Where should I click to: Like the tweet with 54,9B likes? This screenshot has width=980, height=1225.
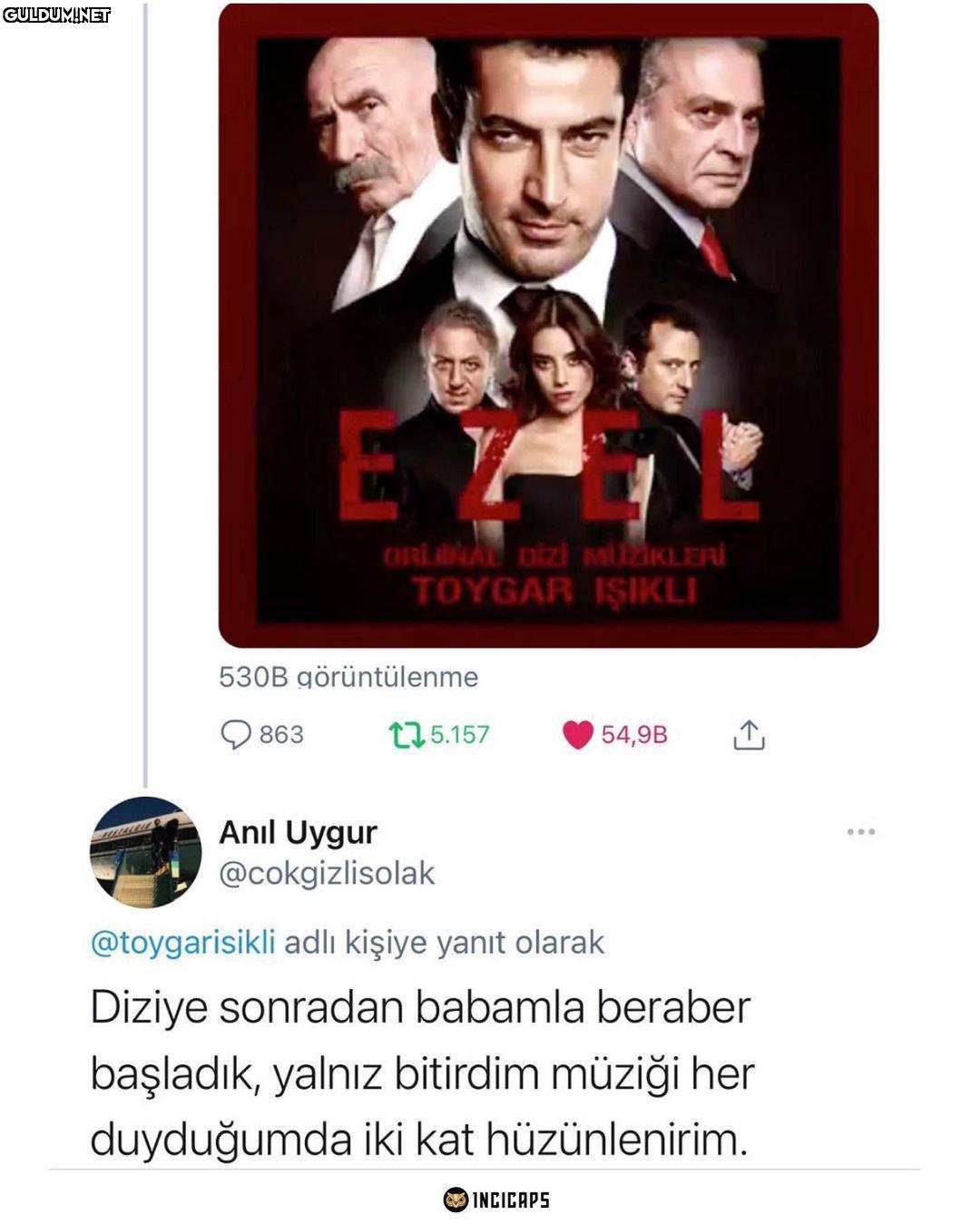click(578, 734)
